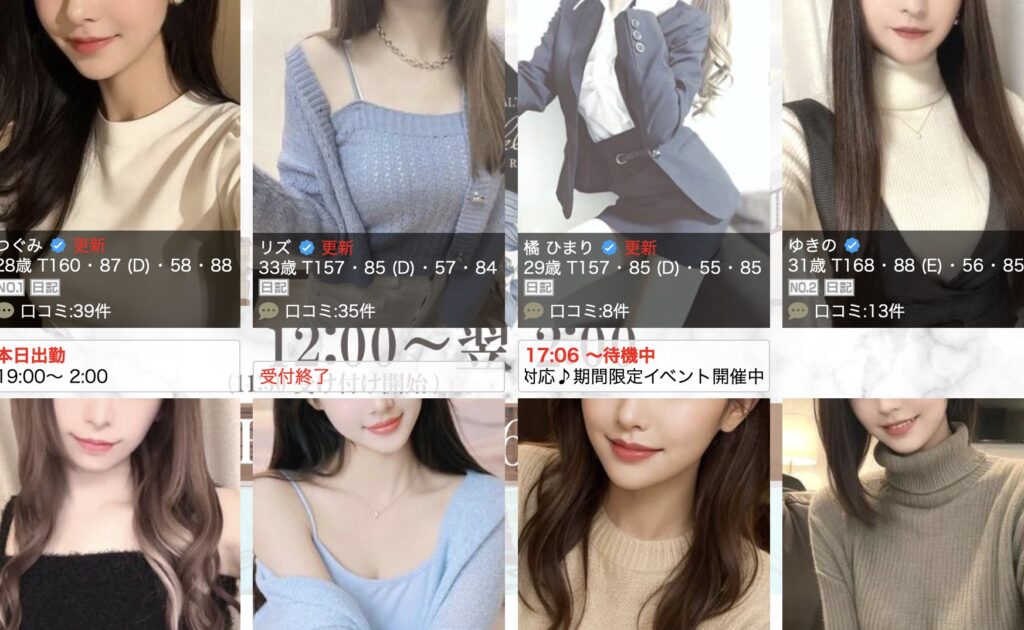This screenshot has width=1024, height=630.
Task: Open the 日記 badge for 橘 ひまり
Action: point(537,288)
